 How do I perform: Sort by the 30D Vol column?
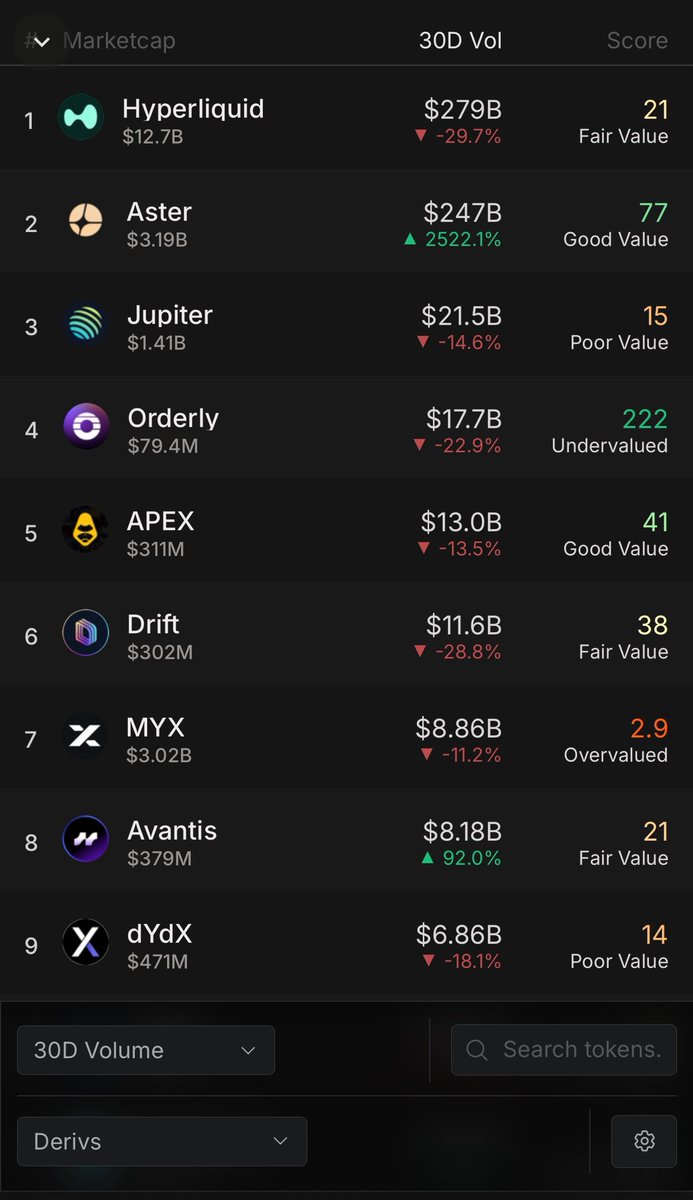[460, 41]
